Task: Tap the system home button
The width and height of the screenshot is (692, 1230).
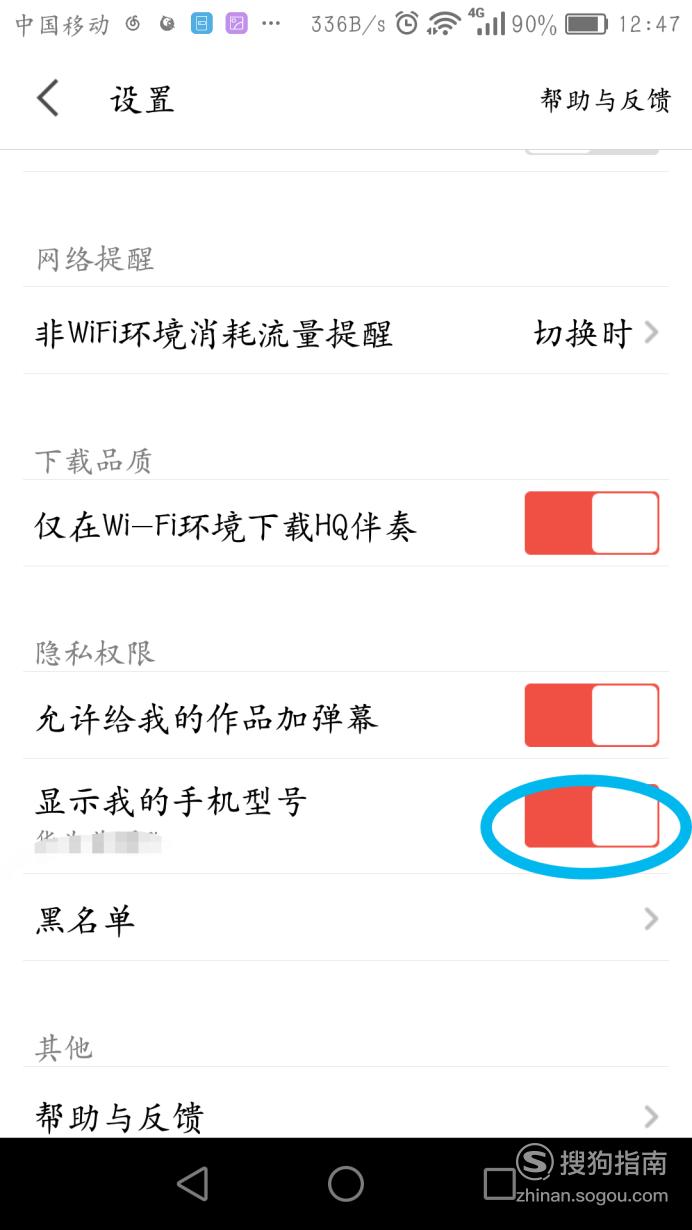Action: click(346, 1184)
